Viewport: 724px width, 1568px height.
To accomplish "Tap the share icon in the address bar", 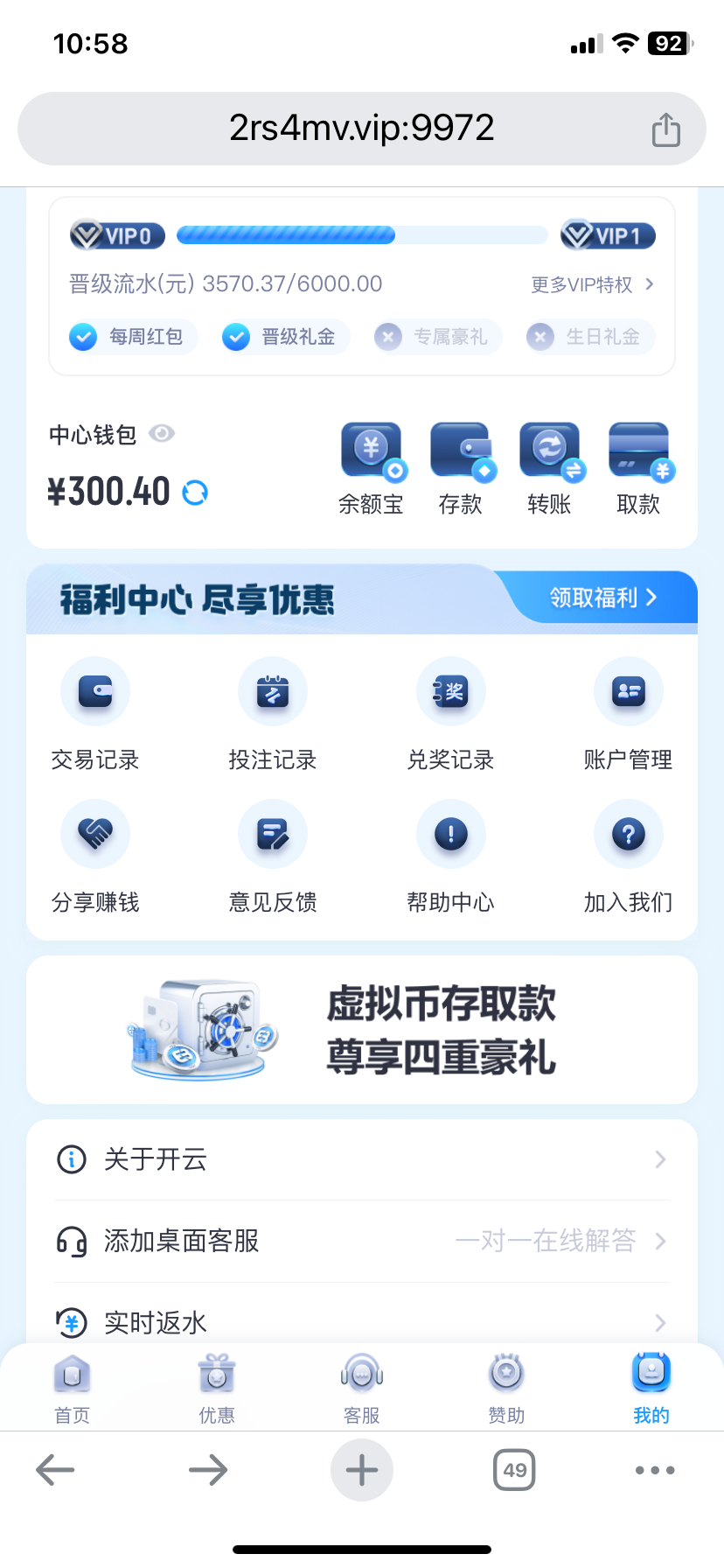I will click(x=665, y=129).
